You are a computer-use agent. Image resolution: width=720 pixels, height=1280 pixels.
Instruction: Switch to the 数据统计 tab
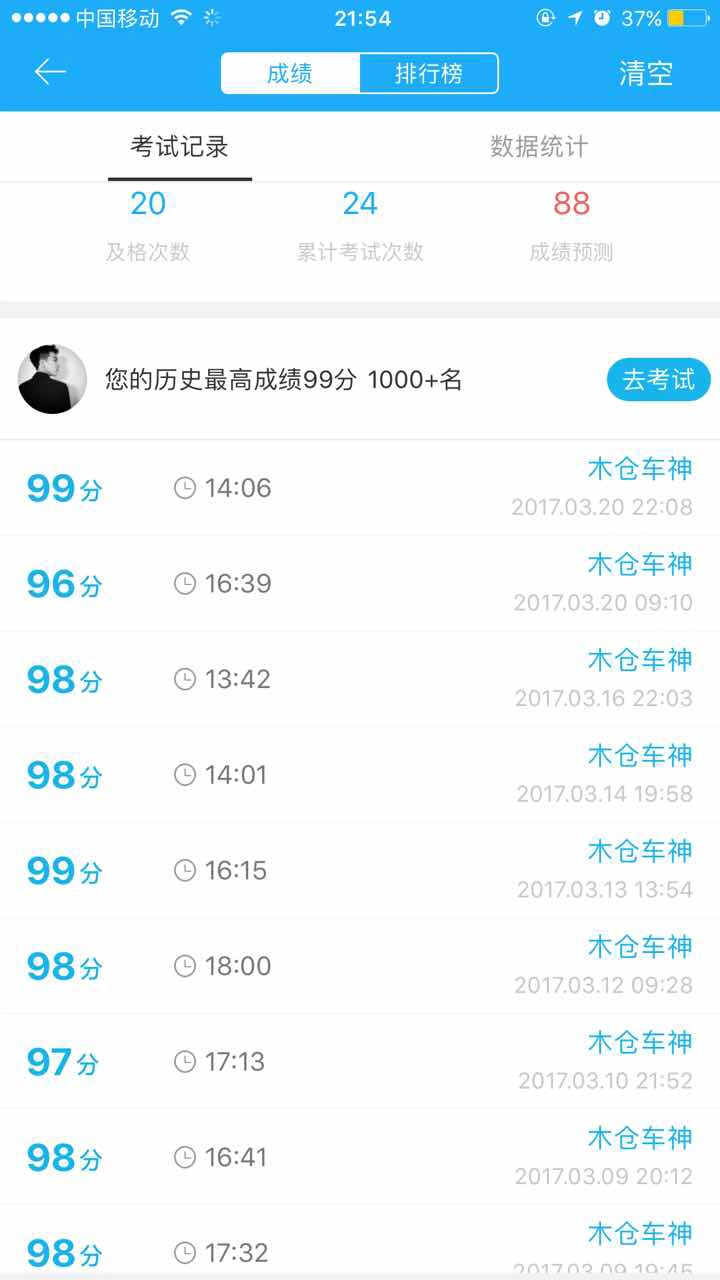tap(539, 147)
